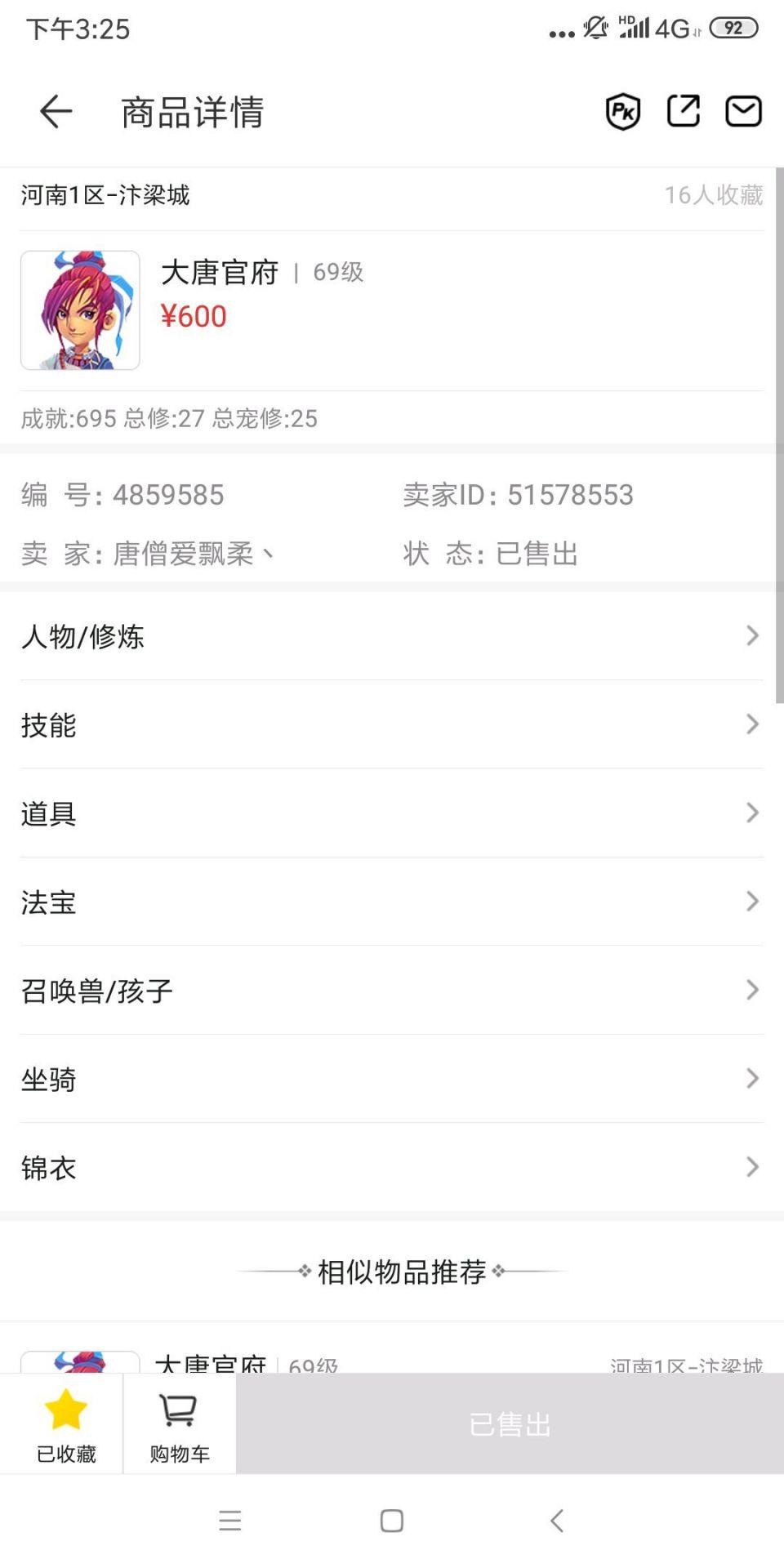Image resolution: width=784 pixels, height=1568 pixels.
Task: View the 道具 row
Action: [392, 813]
